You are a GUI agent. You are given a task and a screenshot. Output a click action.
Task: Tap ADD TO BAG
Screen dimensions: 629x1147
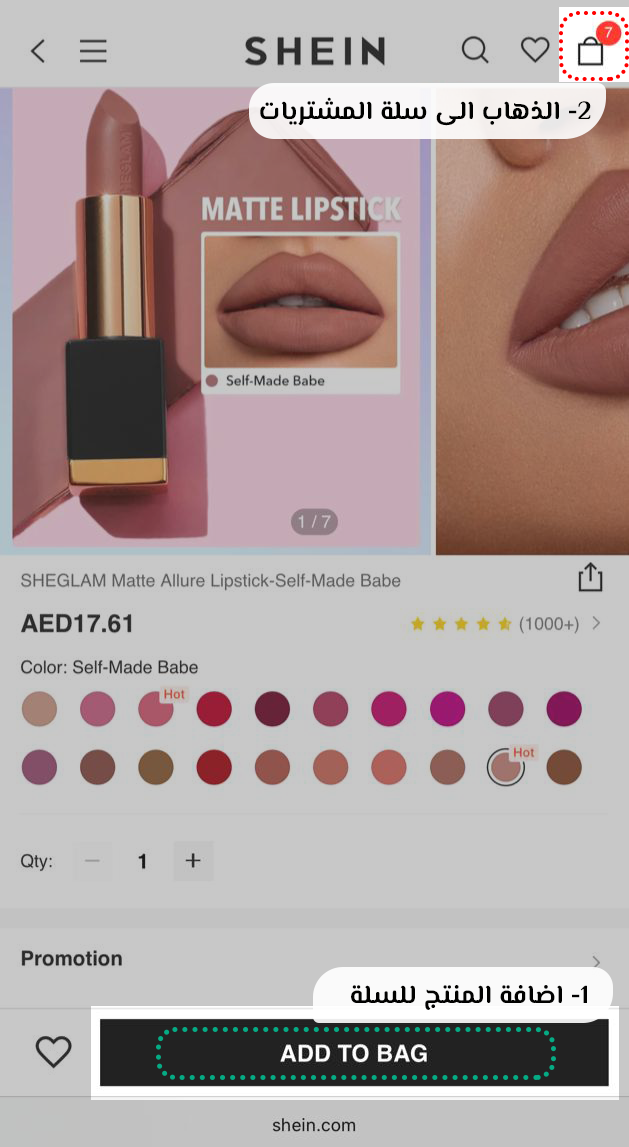tap(354, 1053)
